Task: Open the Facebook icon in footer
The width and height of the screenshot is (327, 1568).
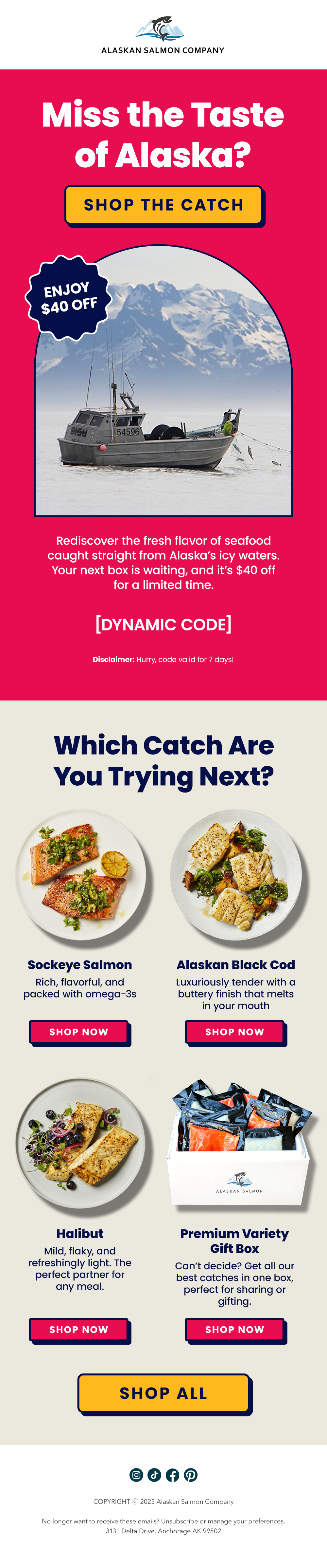Action: tap(173, 1475)
